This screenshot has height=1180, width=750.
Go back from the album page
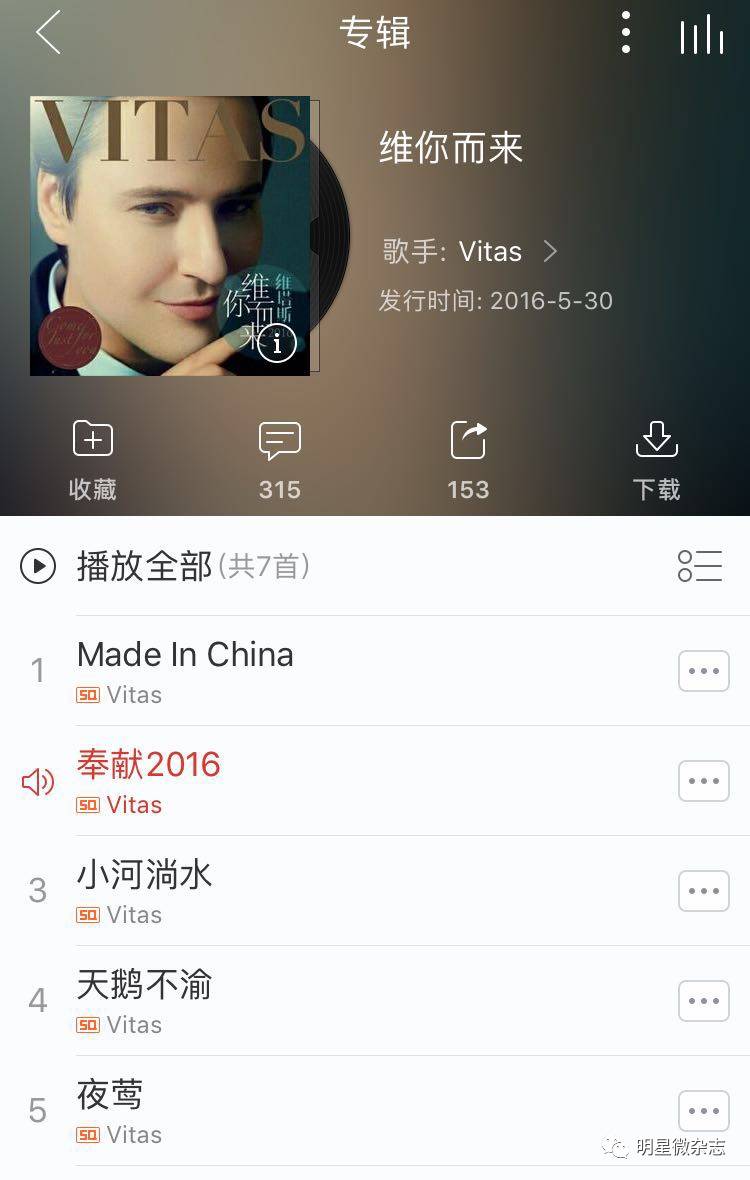coord(48,33)
